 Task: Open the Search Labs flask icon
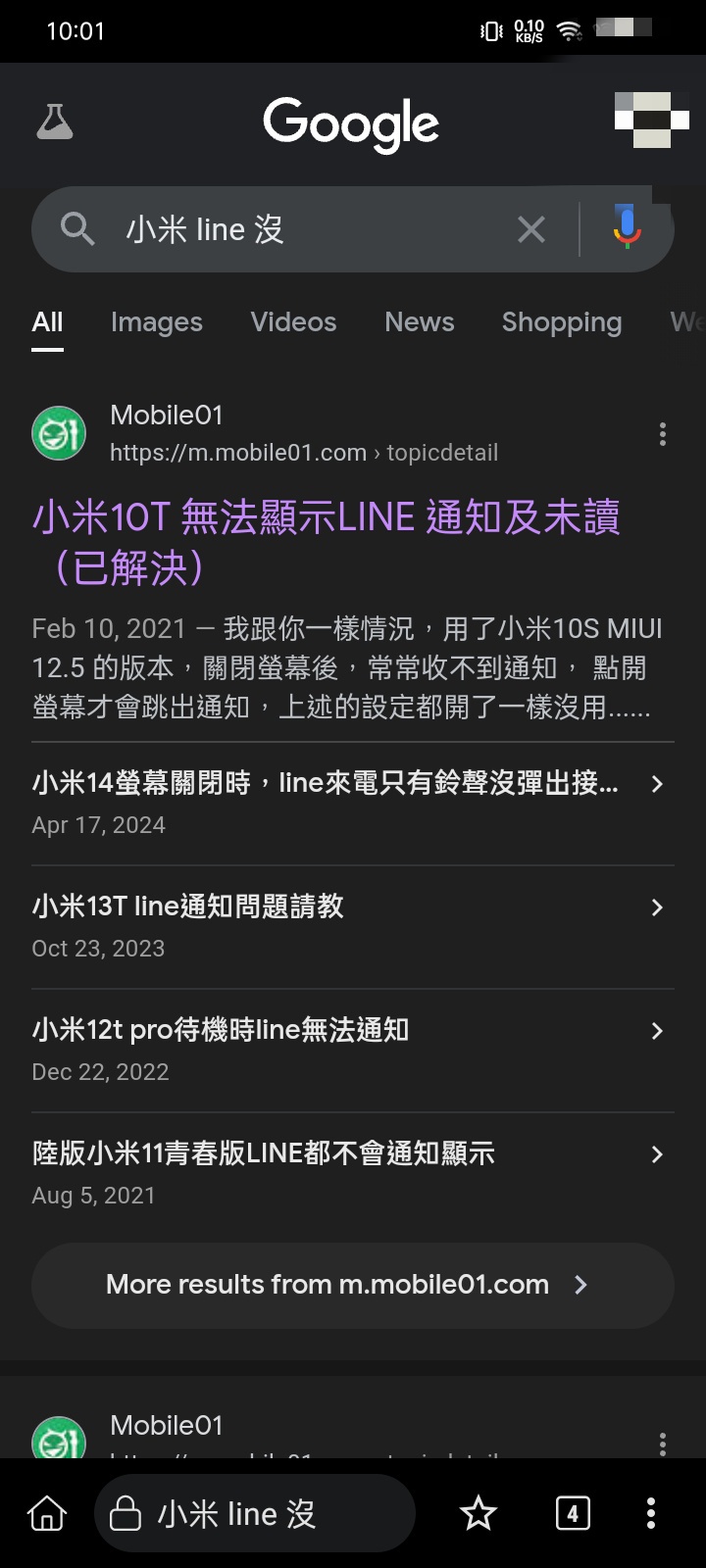click(x=55, y=122)
